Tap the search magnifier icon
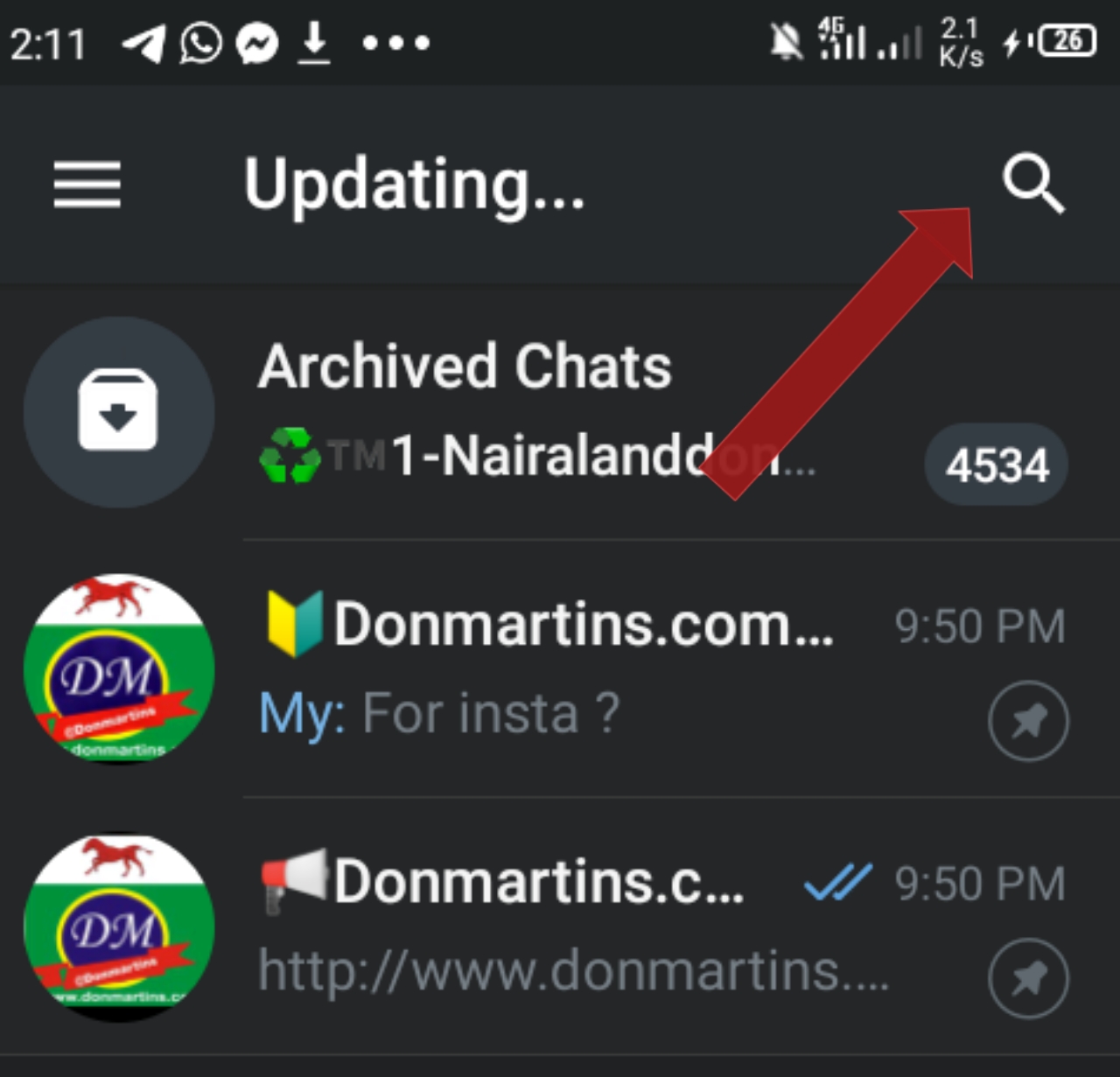This screenshot has height=1077, width=1120. click(1032, 184)
